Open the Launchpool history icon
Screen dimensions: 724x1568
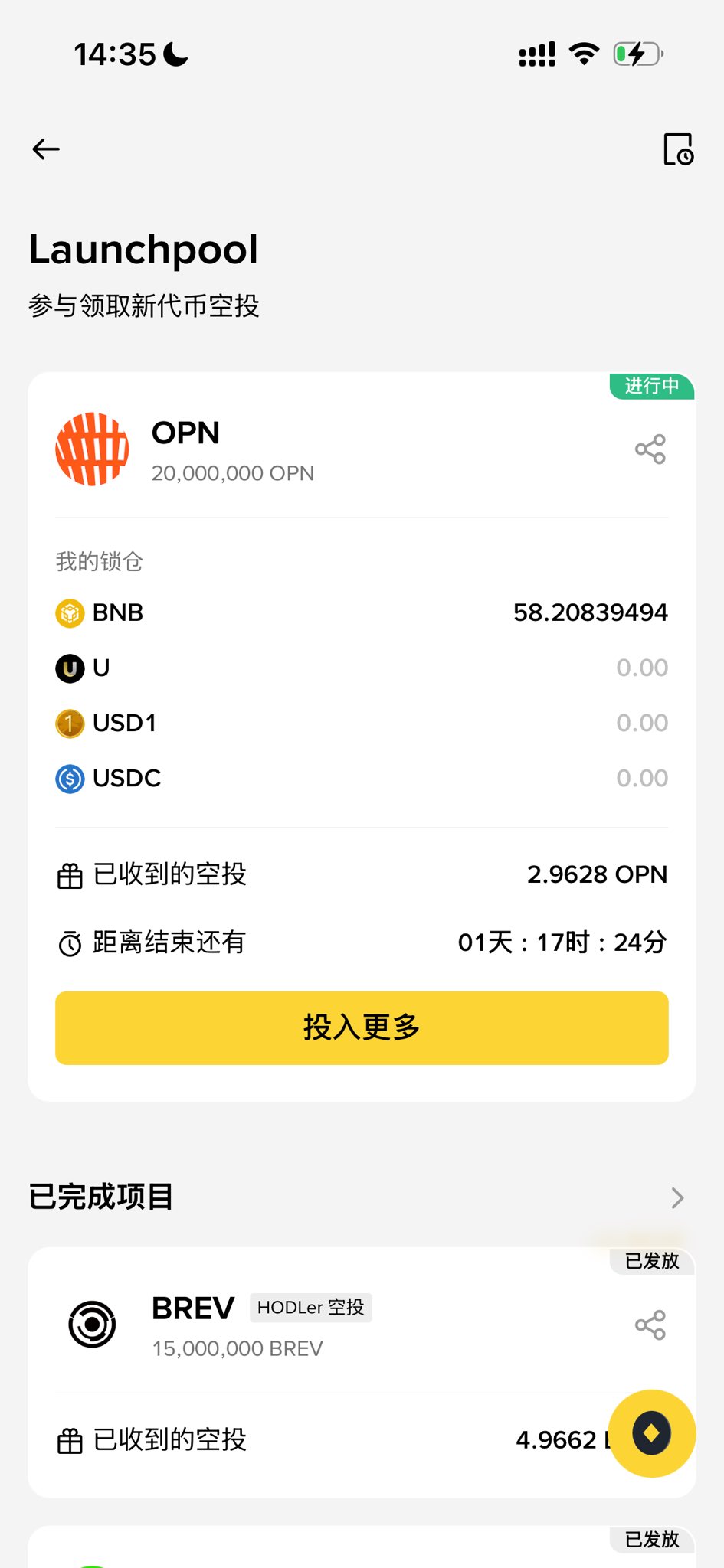[678, 149]
